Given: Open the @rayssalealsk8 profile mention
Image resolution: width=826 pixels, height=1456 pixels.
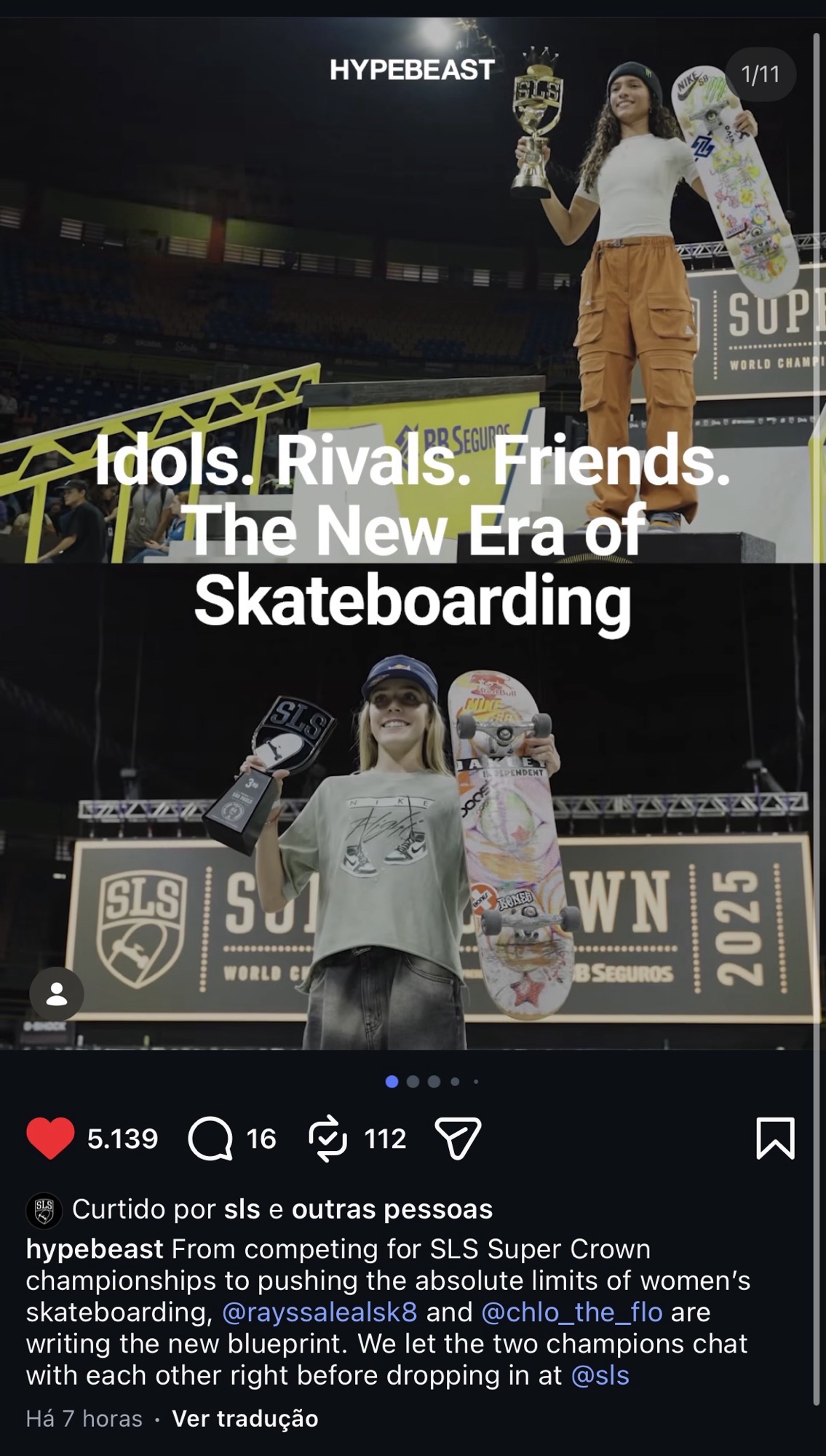Looking at the screenshot, I should 319,1312.
